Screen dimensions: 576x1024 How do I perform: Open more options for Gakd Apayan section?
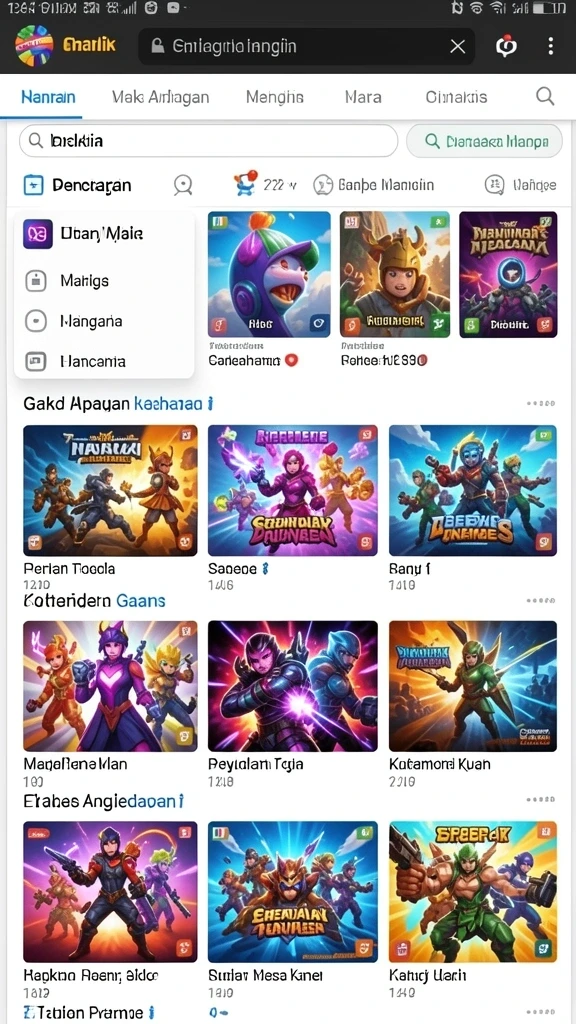tap(541, 404)
